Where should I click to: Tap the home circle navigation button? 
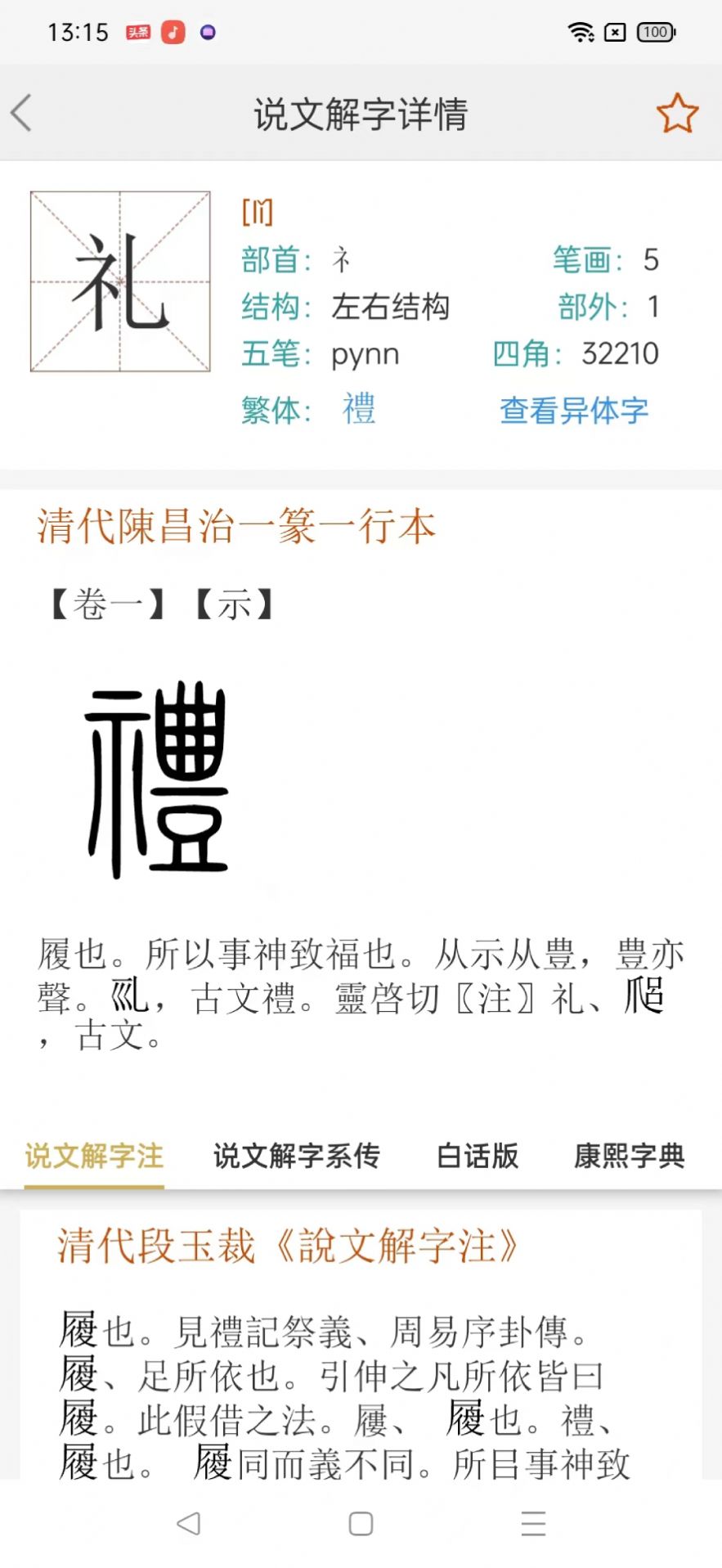point(361,1523)
